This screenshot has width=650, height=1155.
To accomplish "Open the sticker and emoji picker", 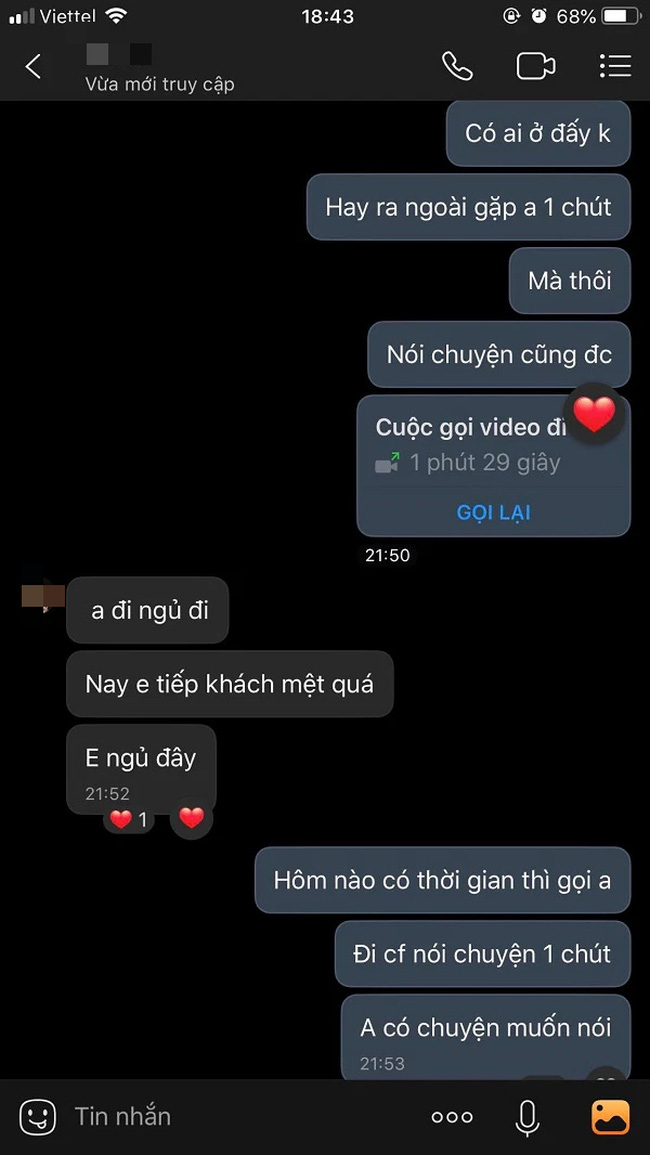I will (37, 1116).
